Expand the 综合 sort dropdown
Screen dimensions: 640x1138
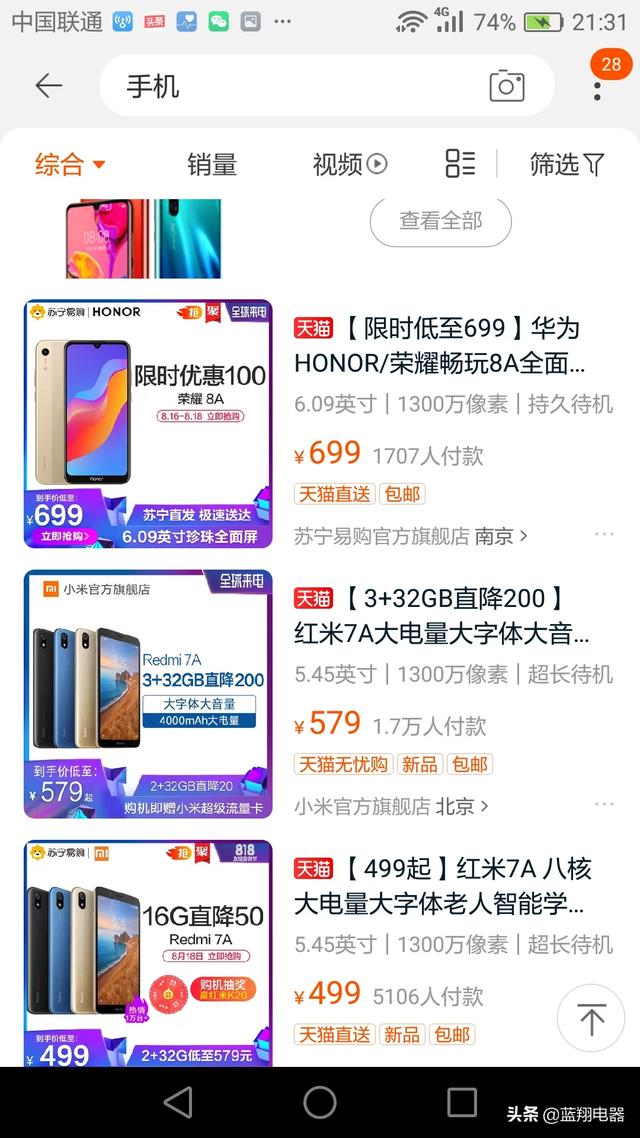70,164
